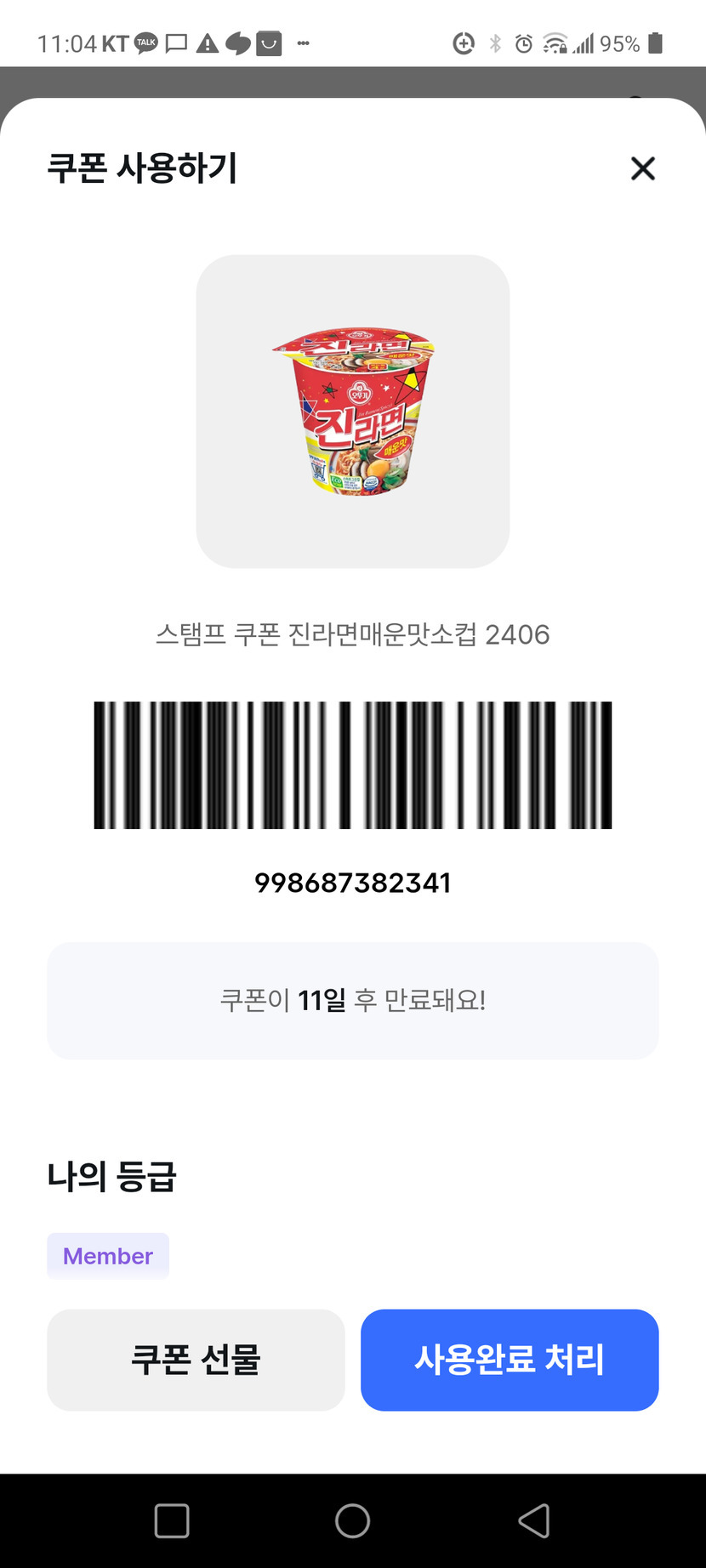
Task: Go back with the system back button
Action: tap(534, 1520)
